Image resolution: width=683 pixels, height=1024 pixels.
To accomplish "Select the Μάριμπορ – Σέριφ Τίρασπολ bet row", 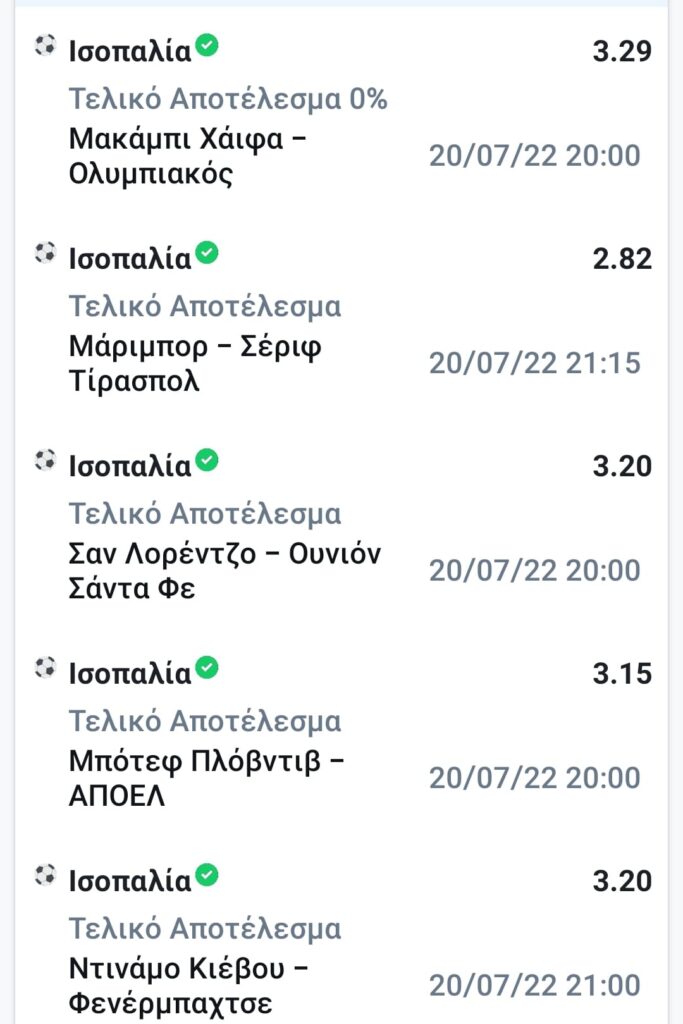I will click(x=196, y=363).
